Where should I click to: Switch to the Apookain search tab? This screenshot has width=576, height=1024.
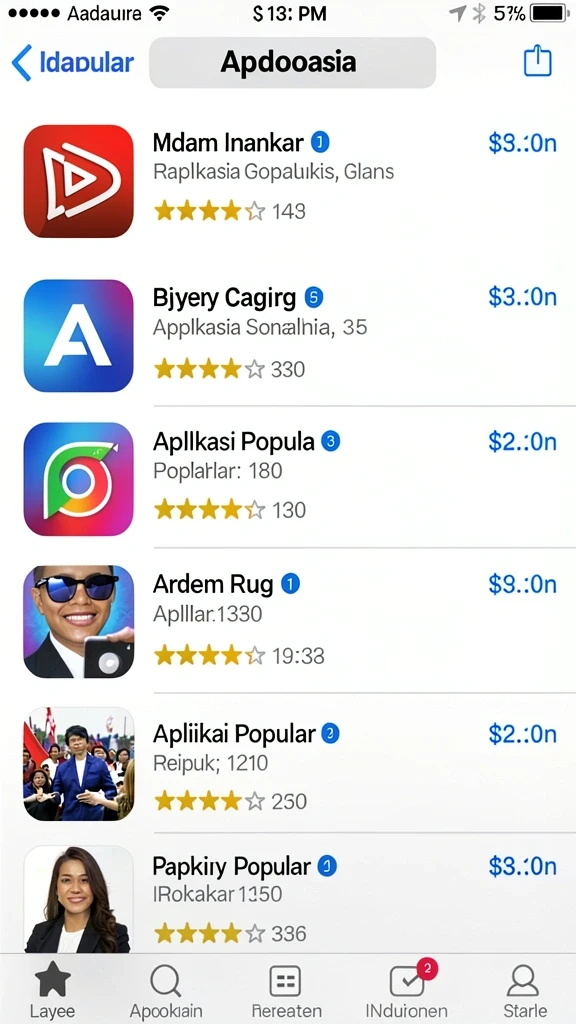[166, 990]
